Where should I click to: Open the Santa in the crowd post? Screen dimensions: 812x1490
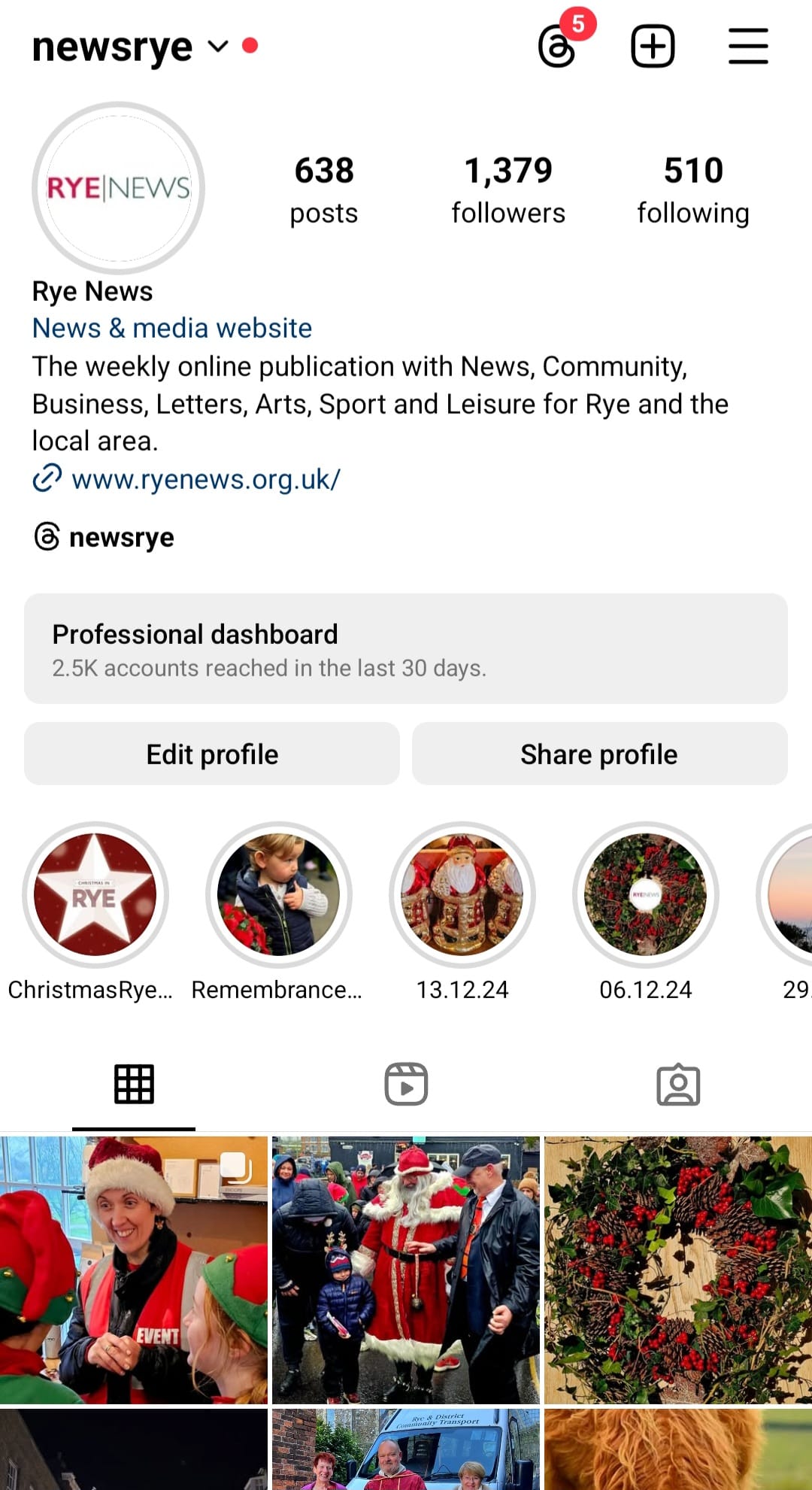click(406, 1270)
